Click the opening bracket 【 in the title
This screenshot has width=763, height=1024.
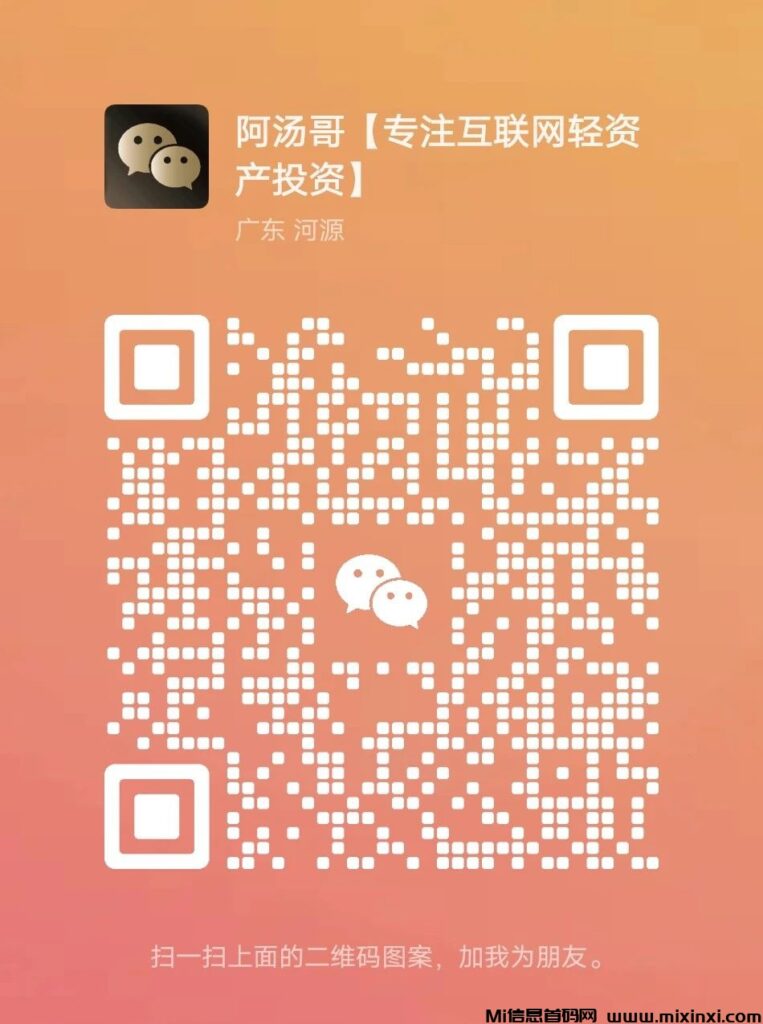(372, 133)
